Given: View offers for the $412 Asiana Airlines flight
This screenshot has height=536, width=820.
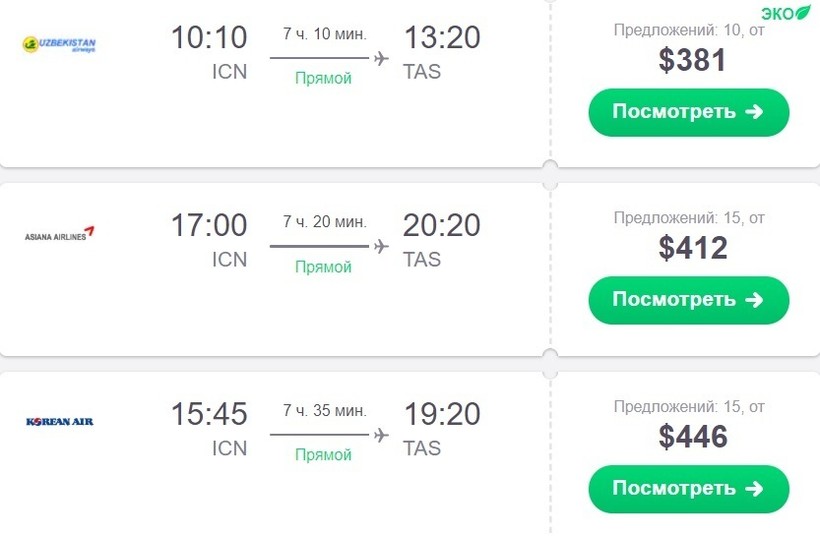Looking at the screenshot, I should [x=688, y=300].
